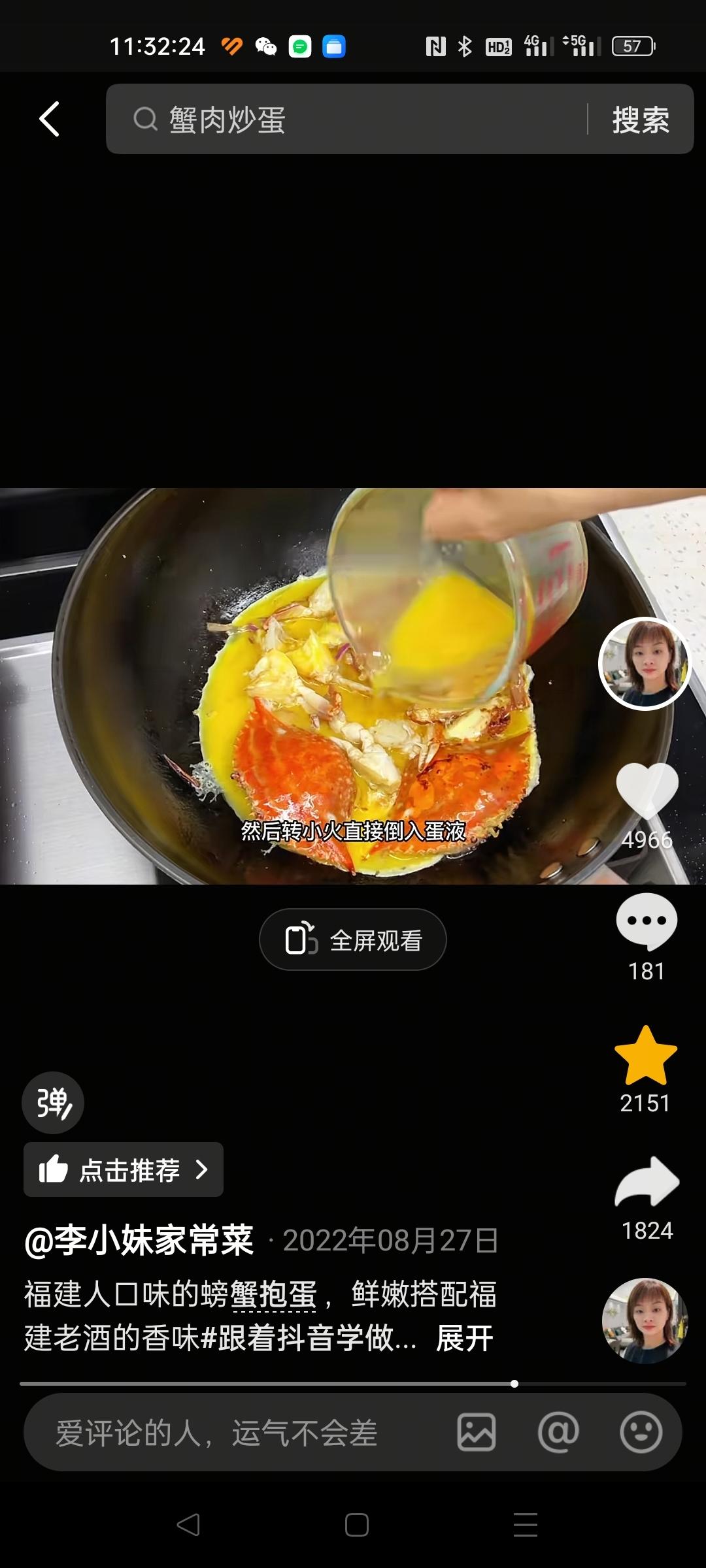Open the emoji picker in comment bar
706x1568 pixels.
coord(641,1433)
